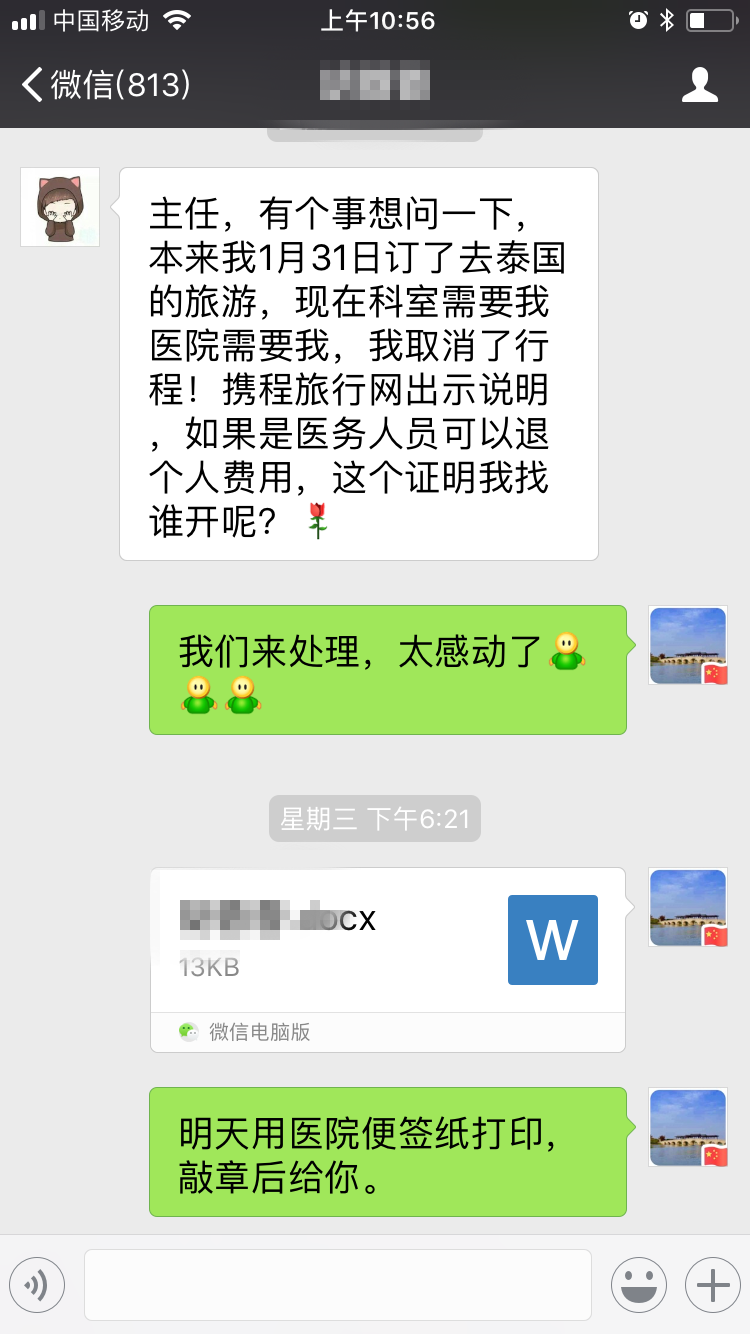Open the plus attachments menu
This screenshot has width=750, height=1334.
[712, 1285]
